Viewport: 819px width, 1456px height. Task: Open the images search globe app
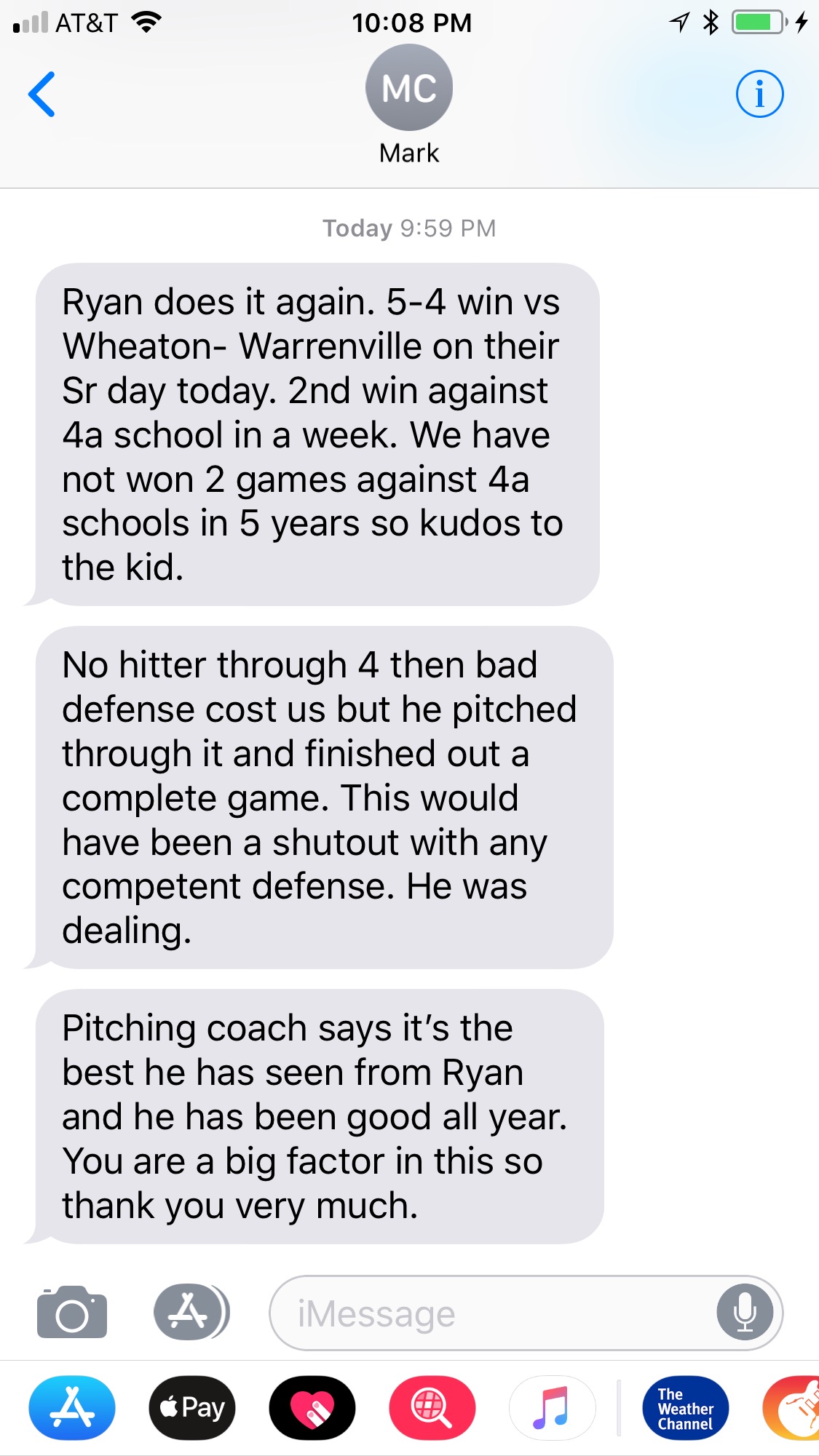(432, 1408)
